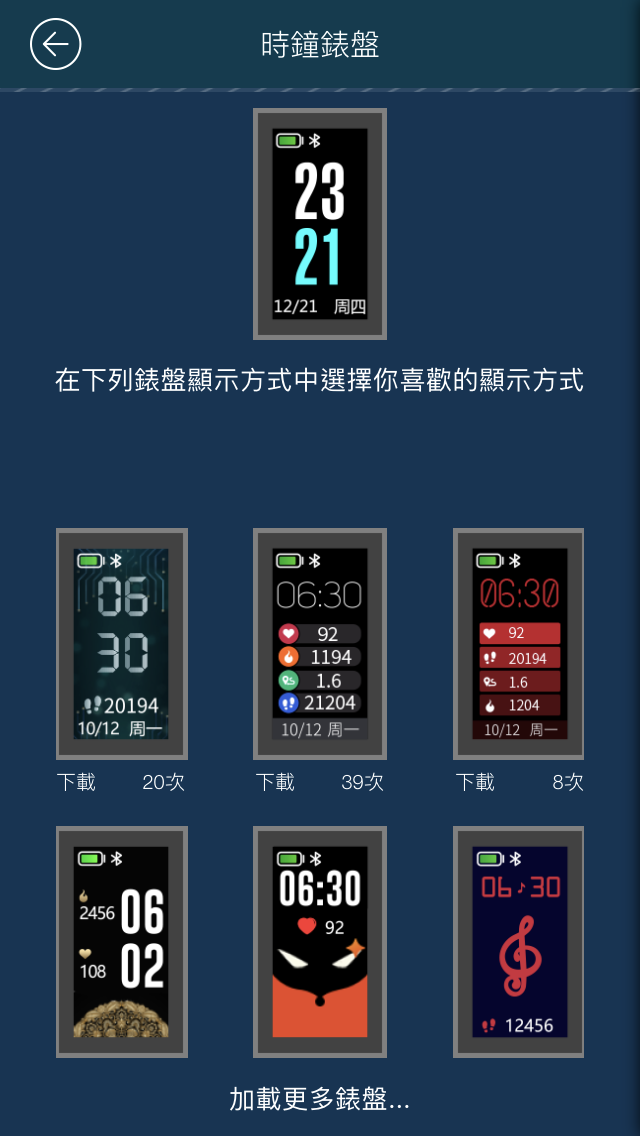Choose the orange masked cat watch face
The width and height of the screenshot is (640, 1136).
coord(320,942)
